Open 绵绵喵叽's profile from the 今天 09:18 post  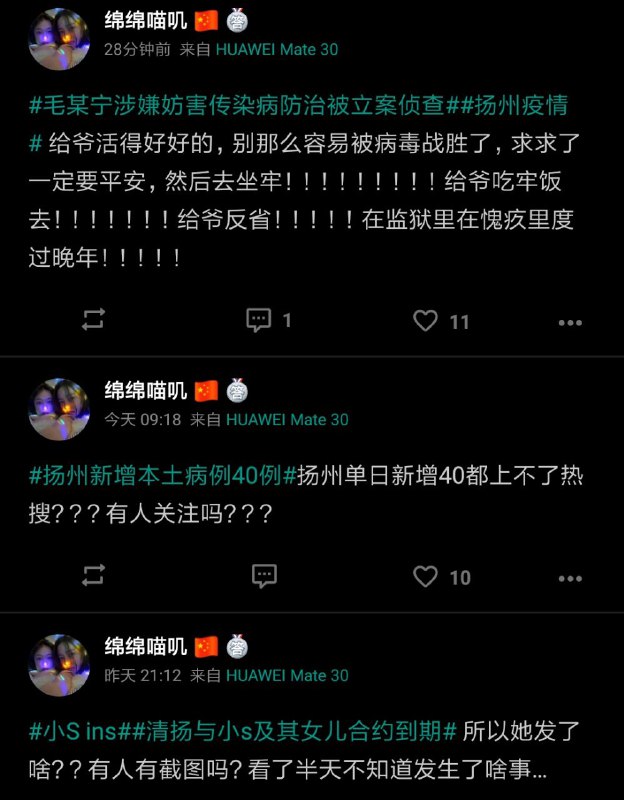coord(146,390)
